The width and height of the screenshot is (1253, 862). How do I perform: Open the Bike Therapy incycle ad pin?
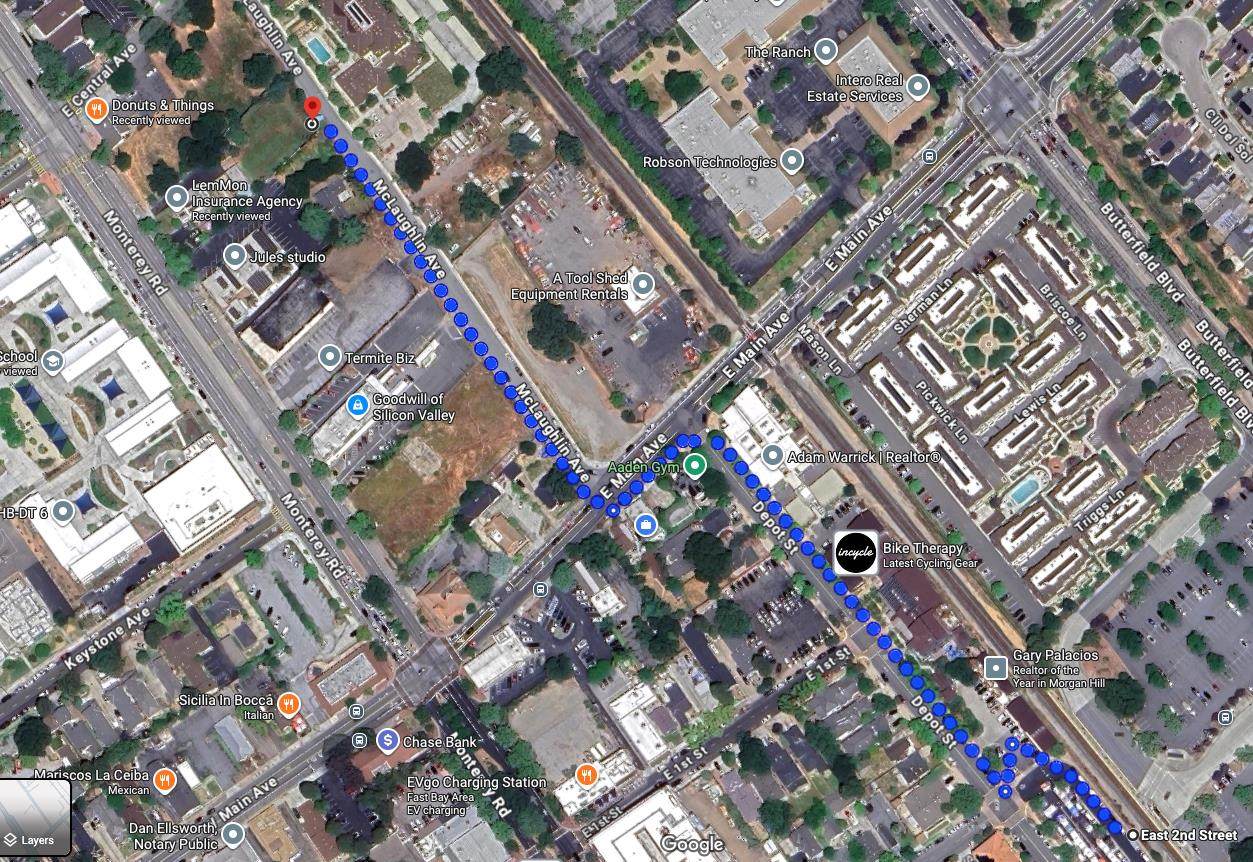pos(856,554)
